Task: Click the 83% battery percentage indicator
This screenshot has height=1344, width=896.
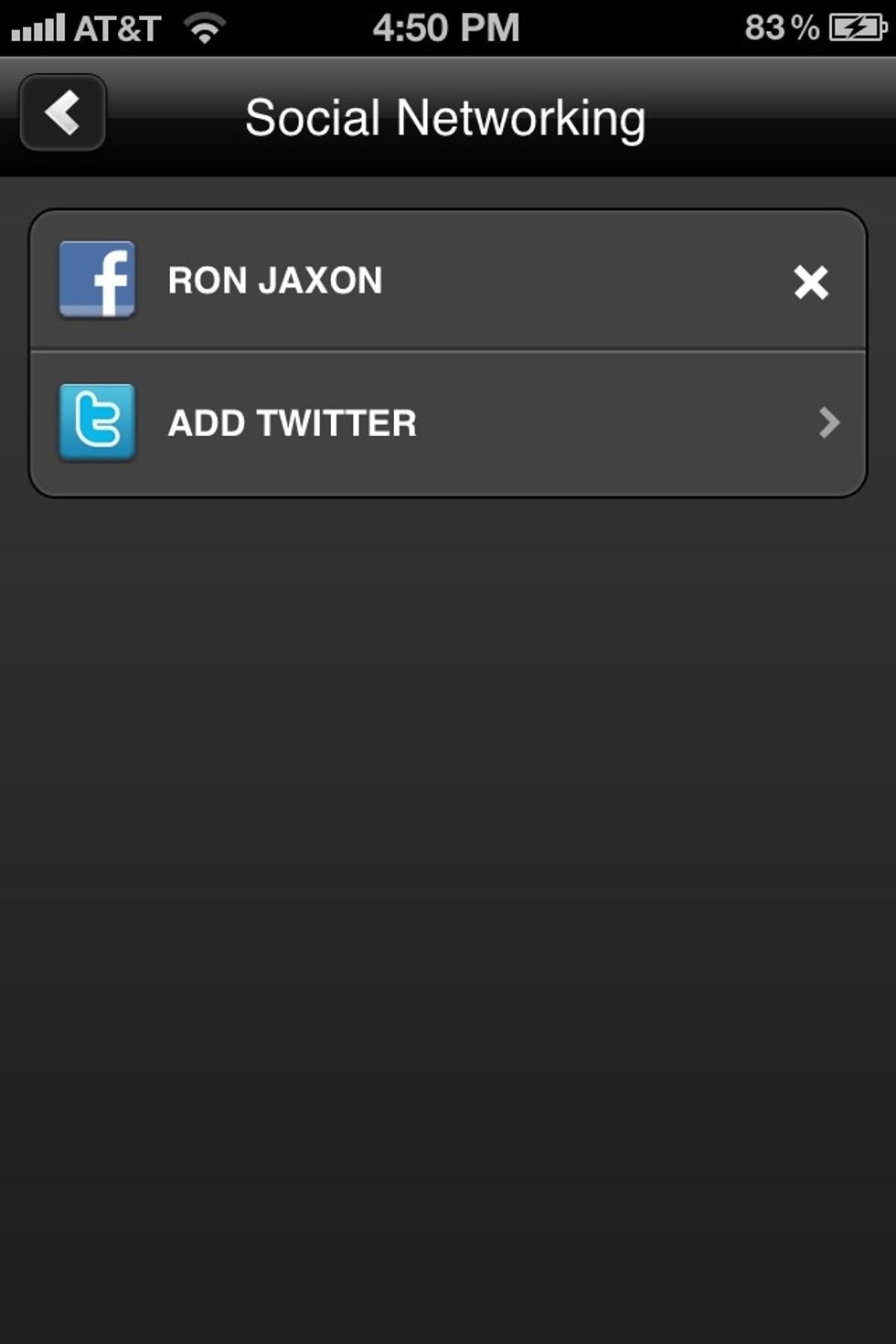Action: 784,26
